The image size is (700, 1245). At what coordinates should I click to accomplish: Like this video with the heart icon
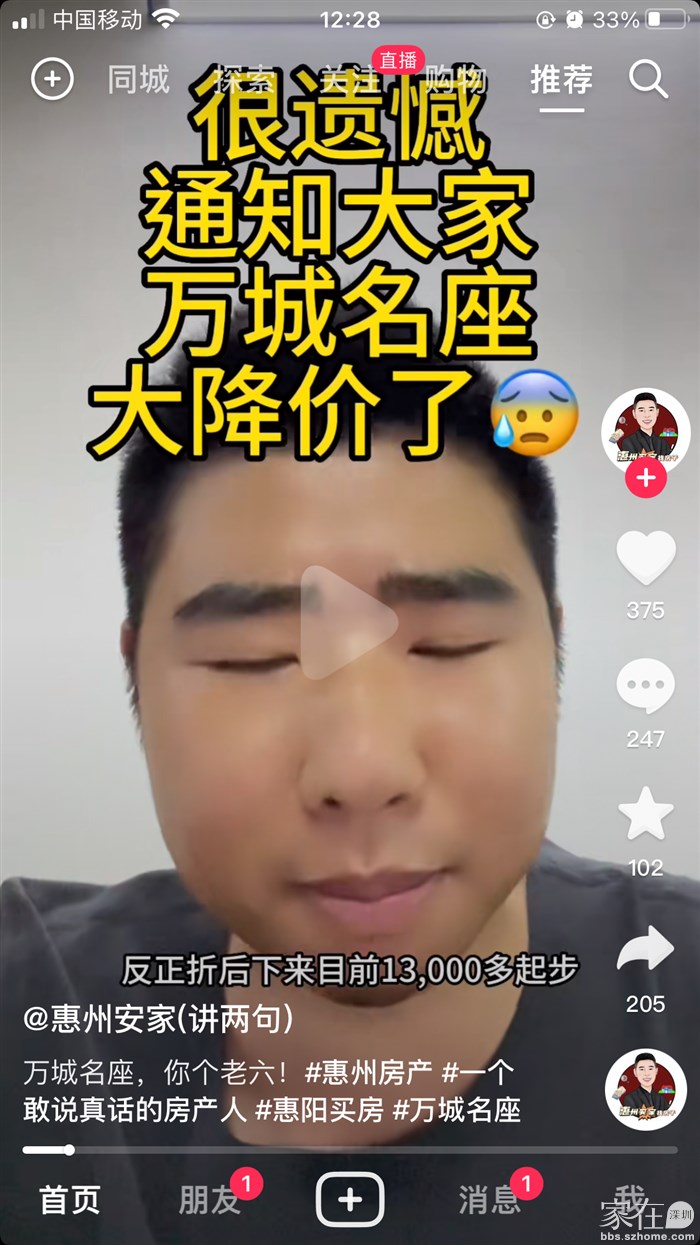645,559
